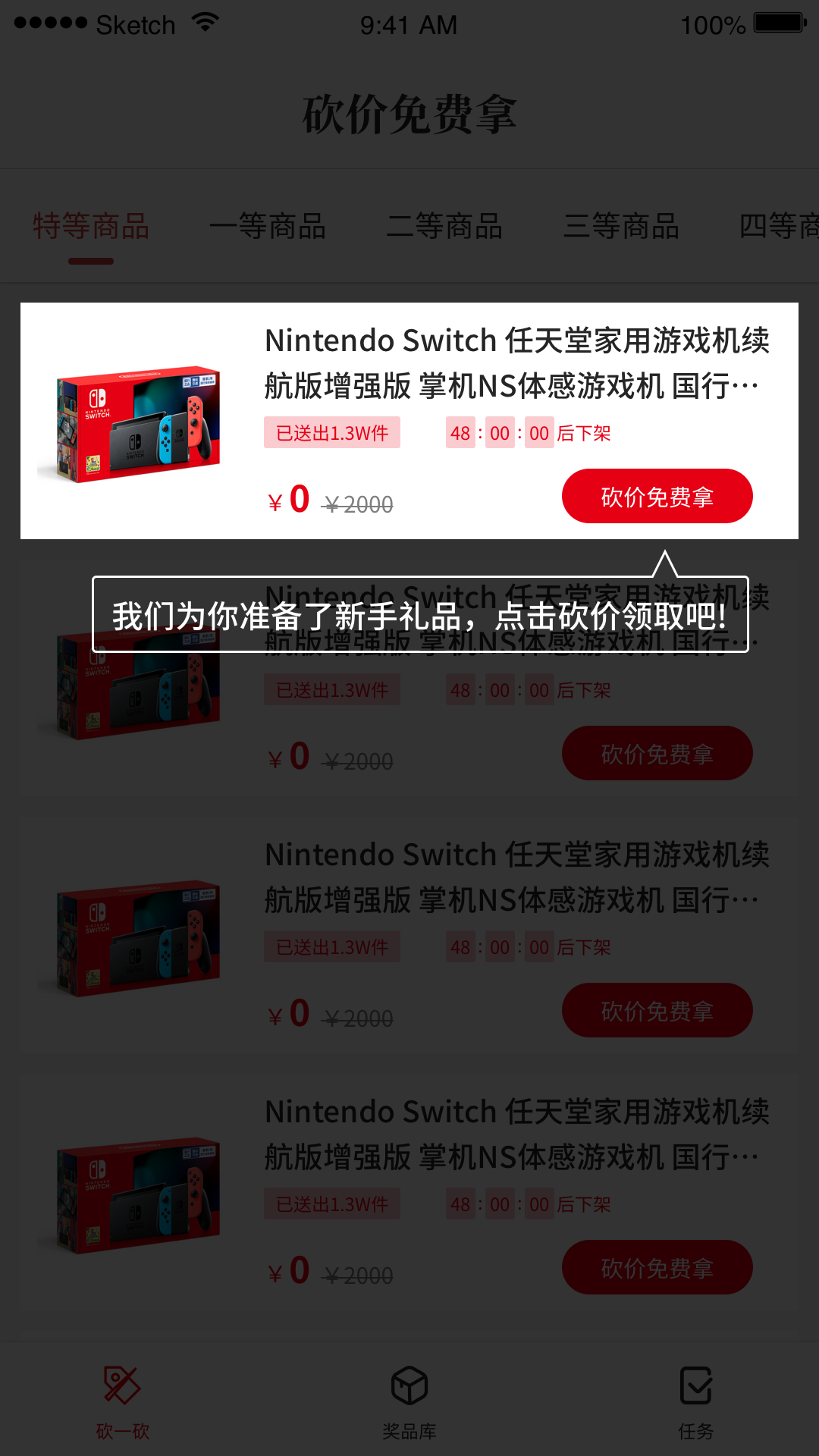819x1456 pixels.
Task: Switch to the 一等商品 tab
Action: pyautogui.click(x=268, y=226)
